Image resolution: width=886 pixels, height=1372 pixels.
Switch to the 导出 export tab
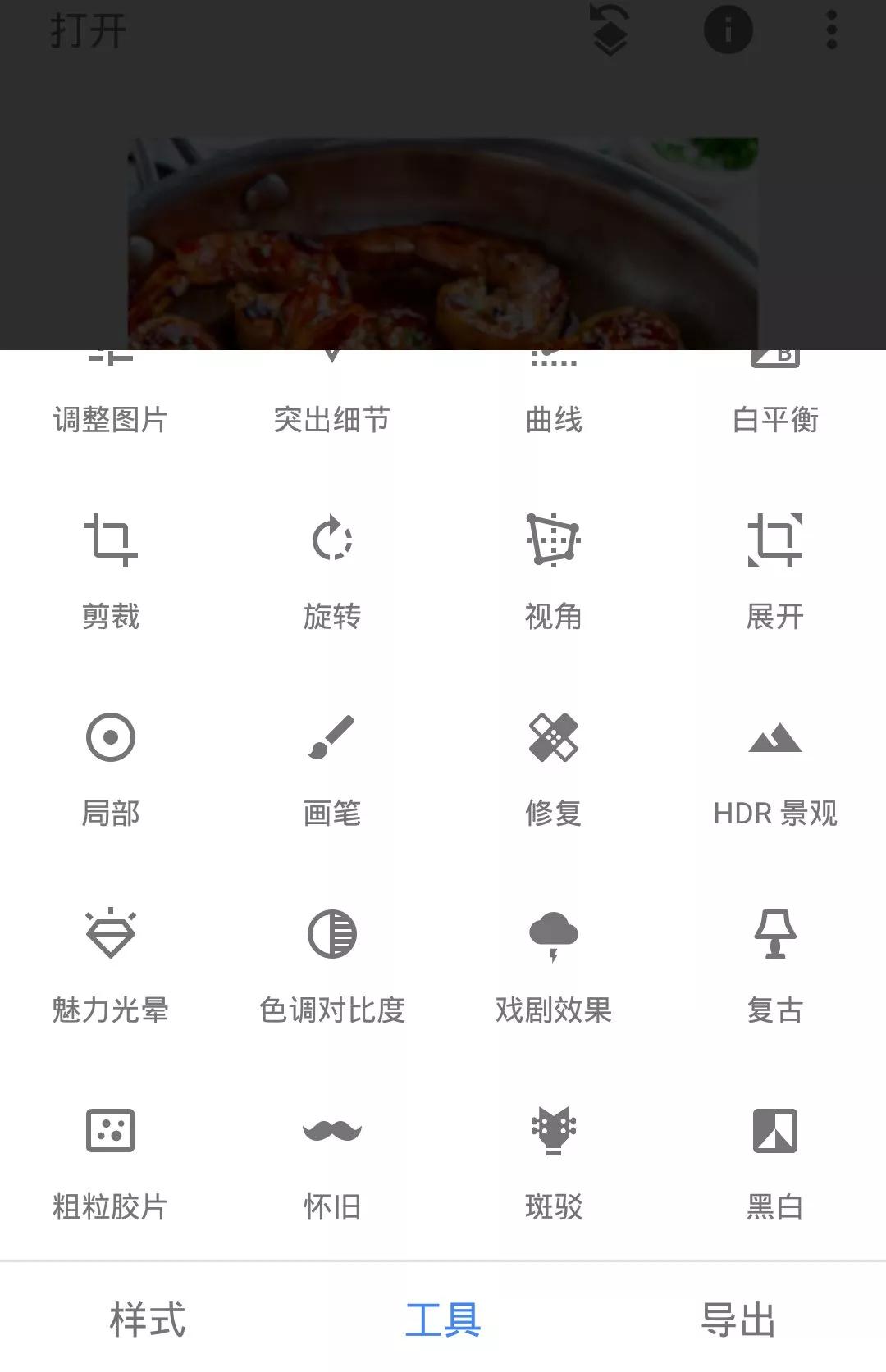click(x=738, y=1319)
